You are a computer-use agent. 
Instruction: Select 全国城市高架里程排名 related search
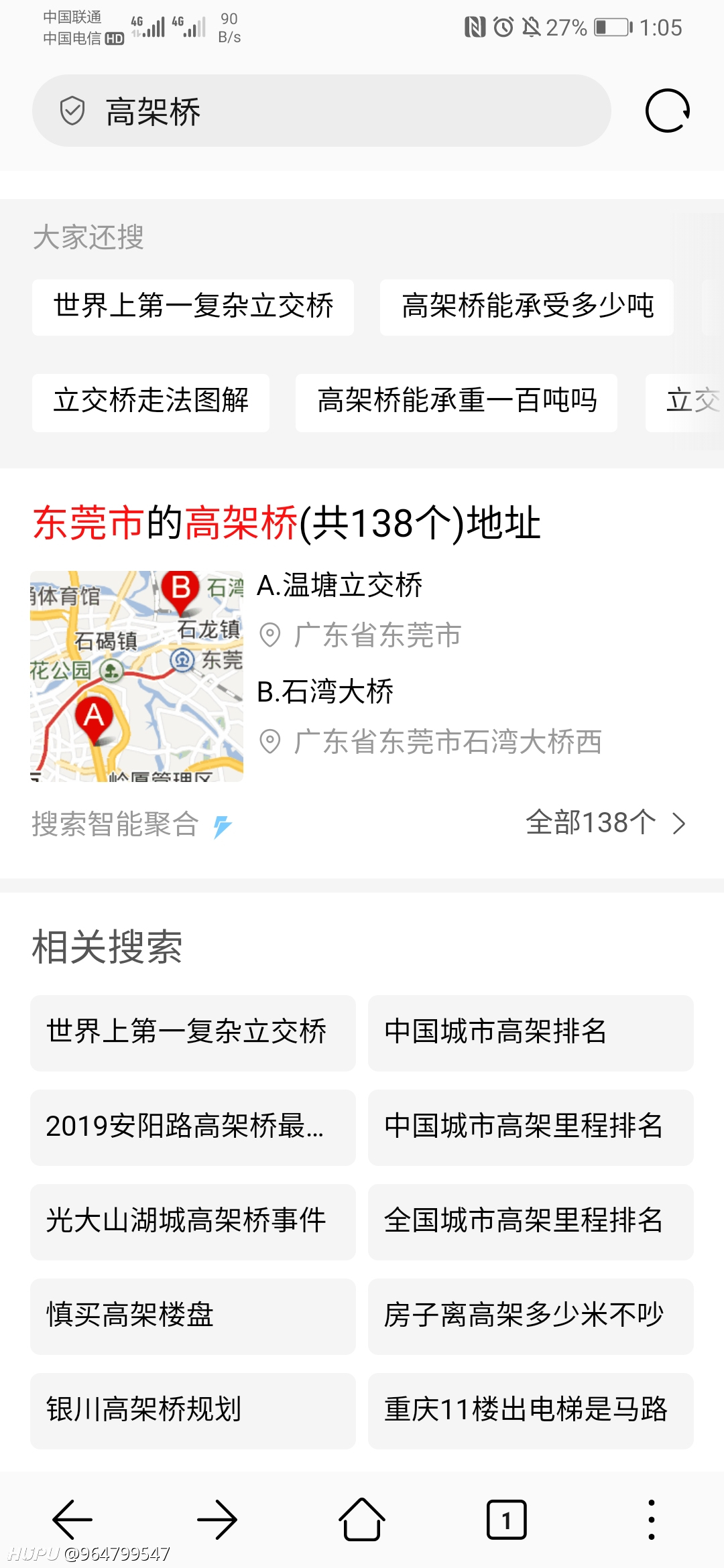pyautogui.click(x=531, y=1222)
